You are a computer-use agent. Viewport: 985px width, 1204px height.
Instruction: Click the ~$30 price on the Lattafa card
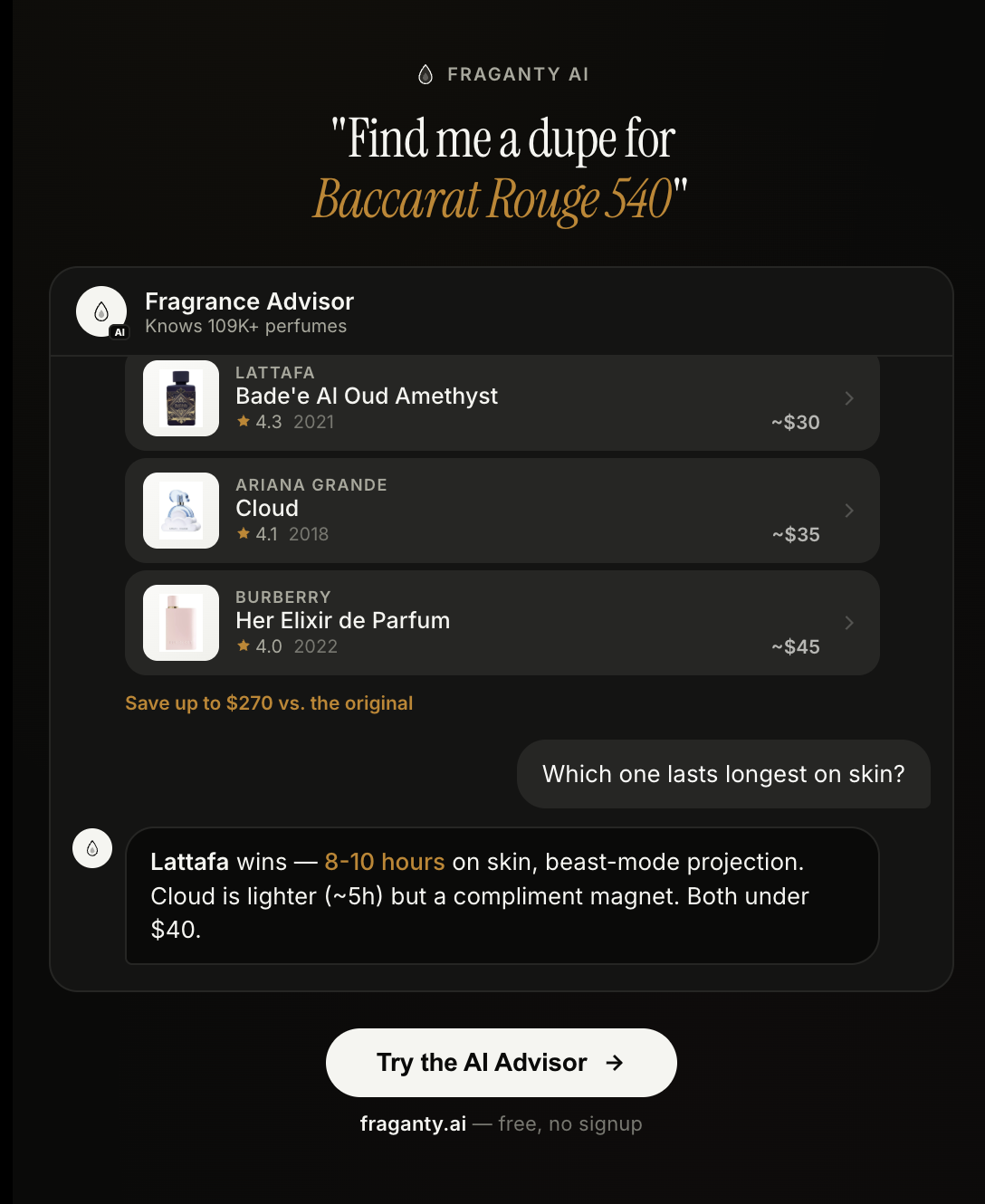[x=795, y=422]
